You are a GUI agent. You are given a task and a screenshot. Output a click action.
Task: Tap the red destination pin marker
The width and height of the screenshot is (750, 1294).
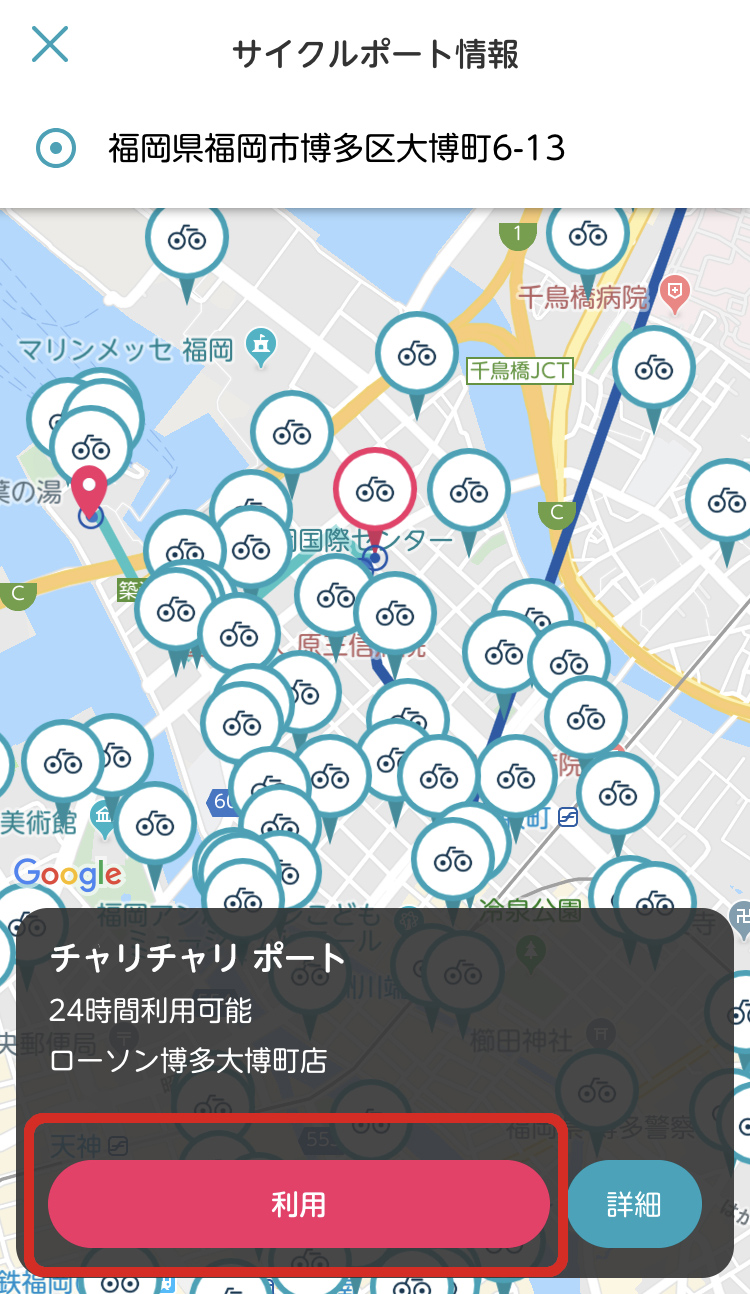(90, 489)
